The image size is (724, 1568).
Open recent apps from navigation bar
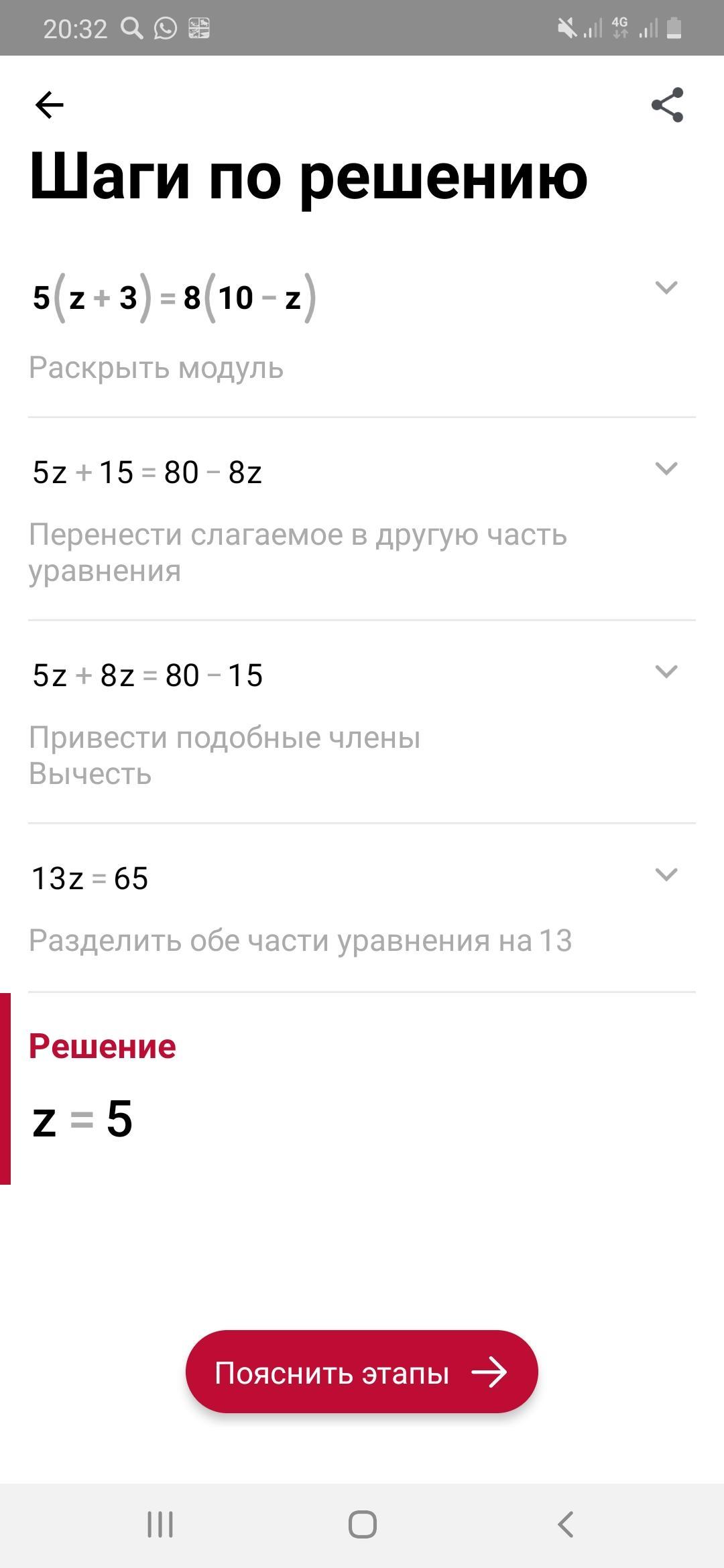(x=160, y=1525)
